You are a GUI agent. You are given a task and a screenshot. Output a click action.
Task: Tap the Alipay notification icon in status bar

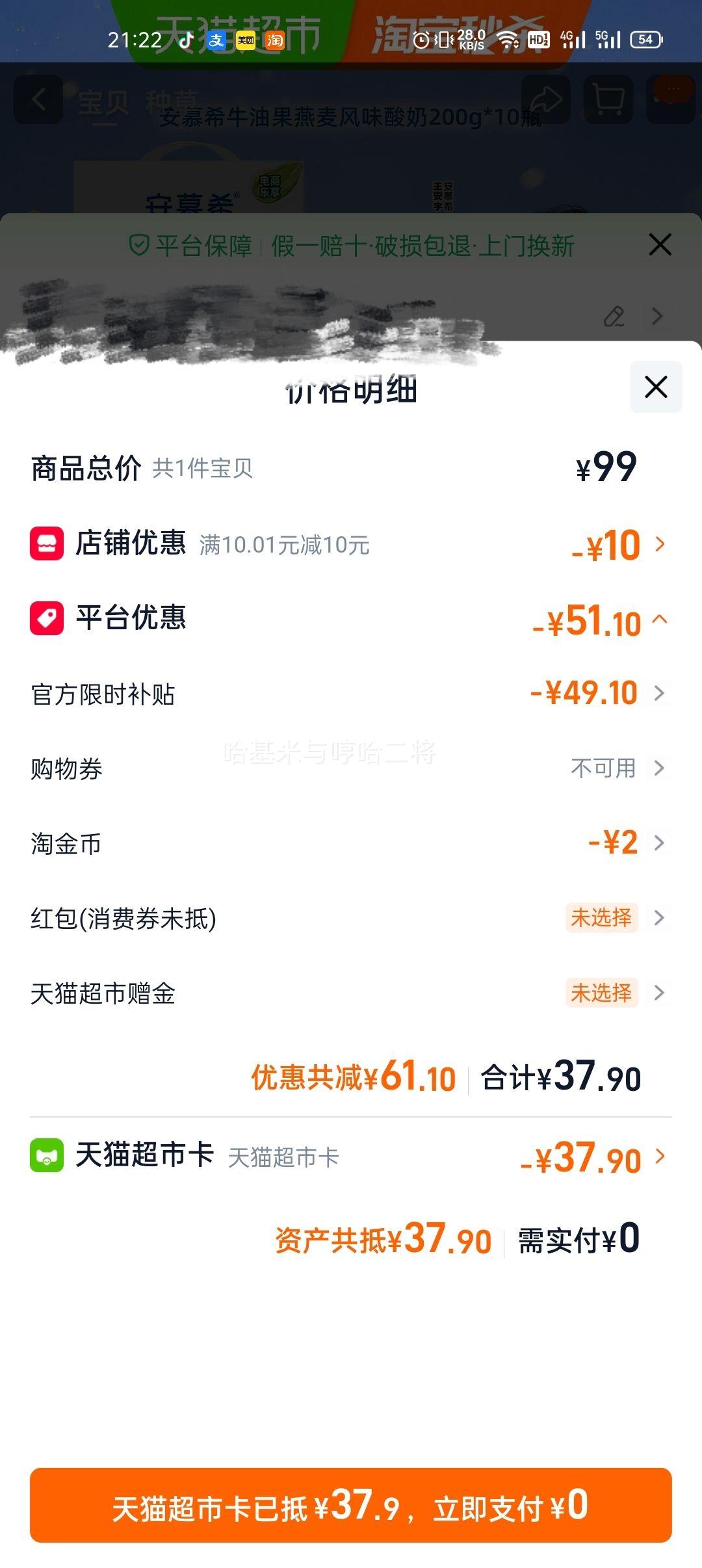[x=216, y=40]
